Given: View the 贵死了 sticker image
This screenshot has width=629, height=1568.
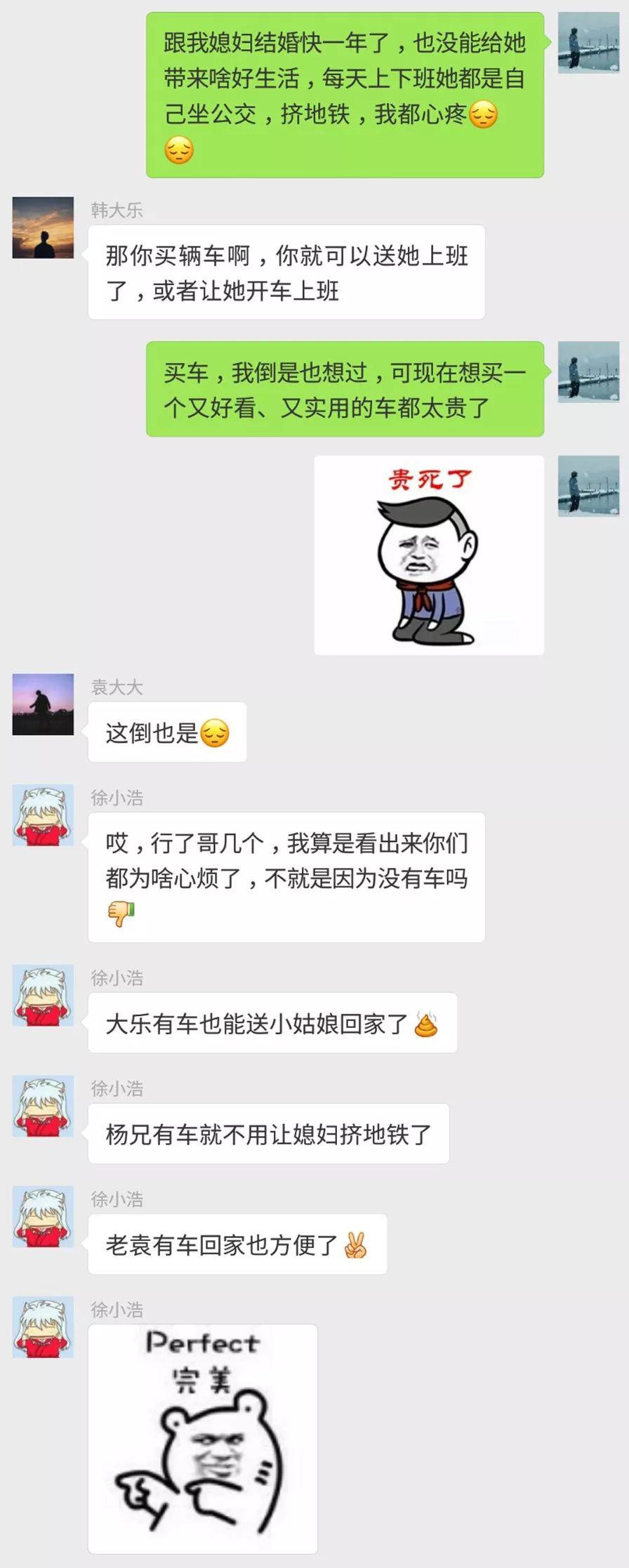Looking at the screenshot, I should pos(428,555).
